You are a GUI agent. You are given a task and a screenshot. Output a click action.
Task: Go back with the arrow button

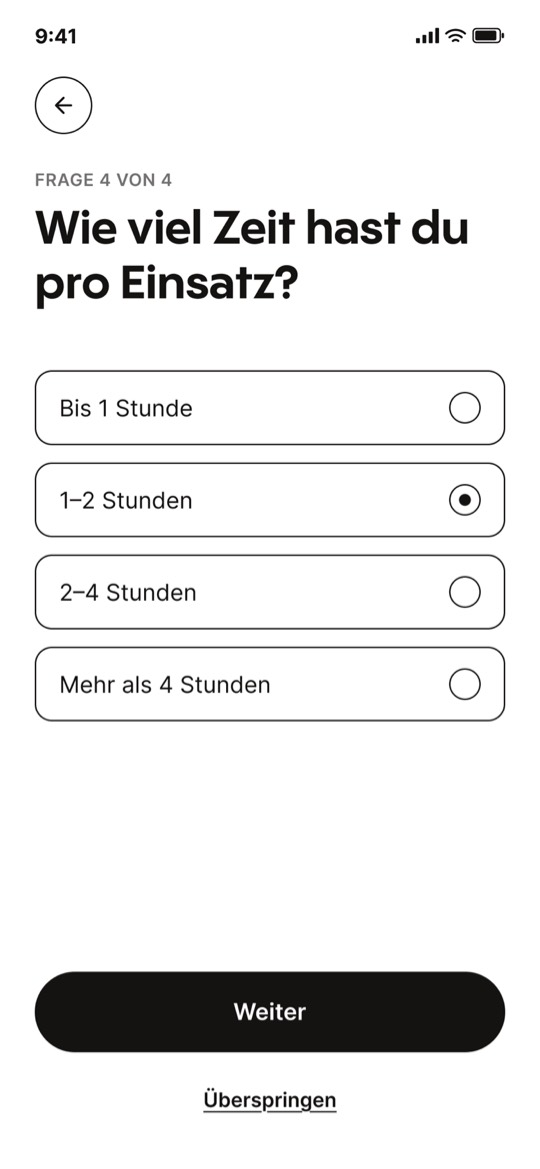63,105
